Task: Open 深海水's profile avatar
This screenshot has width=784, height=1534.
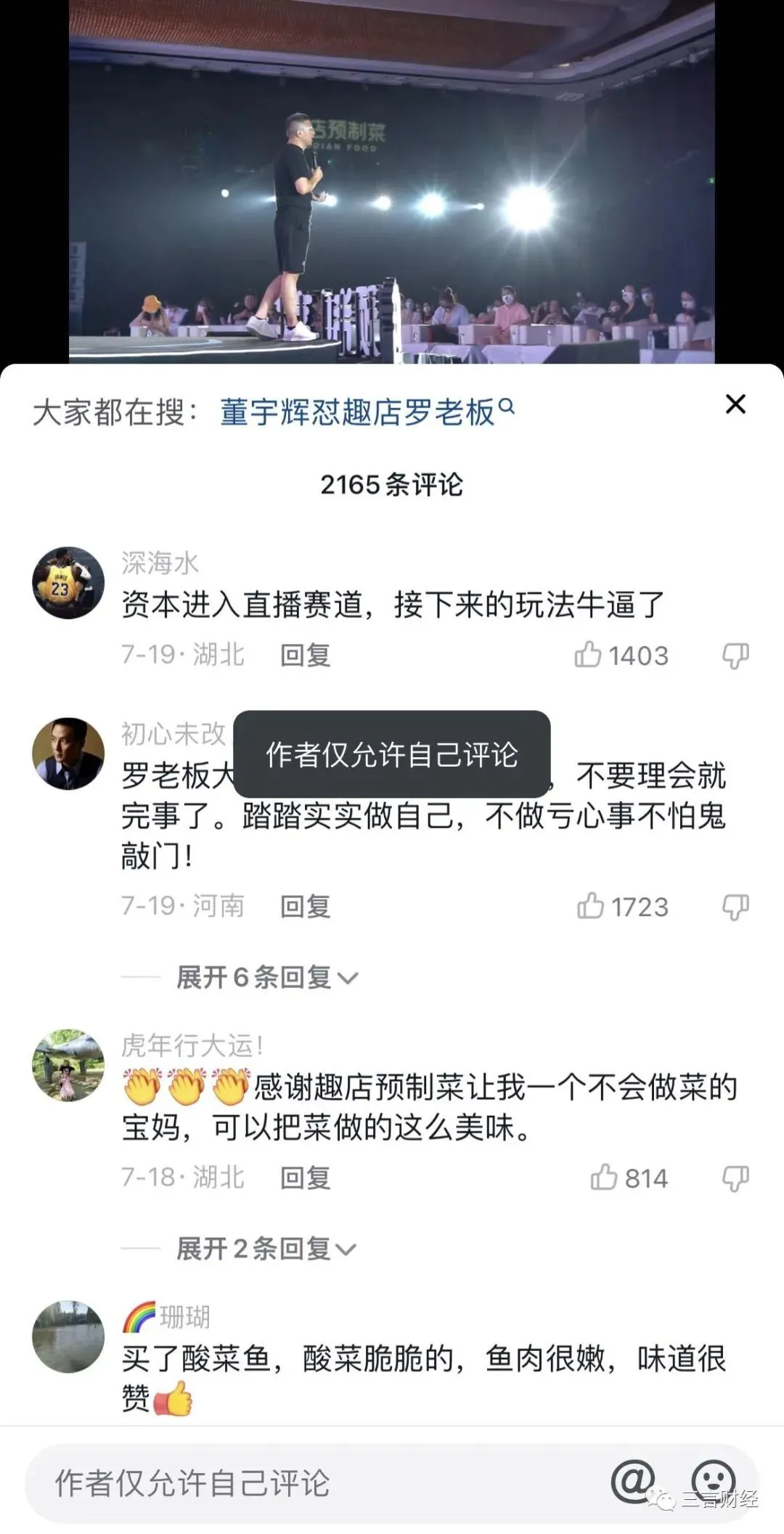Action: tap(68, 583)
